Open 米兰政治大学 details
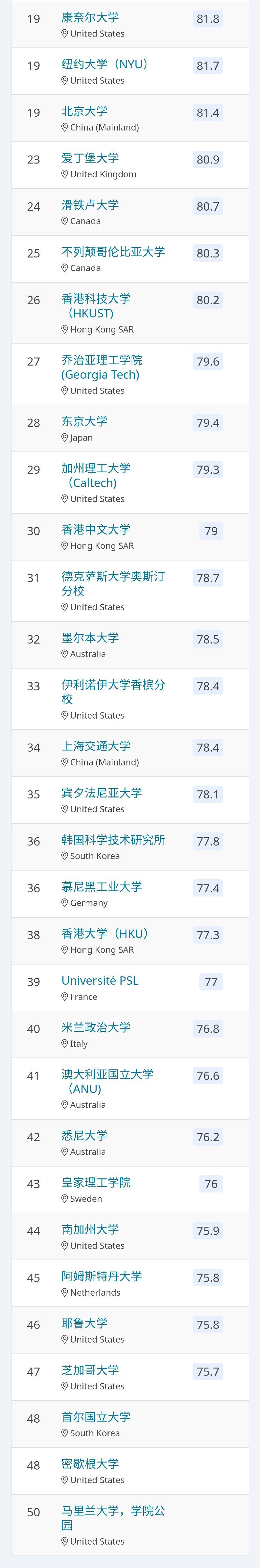 pyautogui.click(x=96, y=1027)
